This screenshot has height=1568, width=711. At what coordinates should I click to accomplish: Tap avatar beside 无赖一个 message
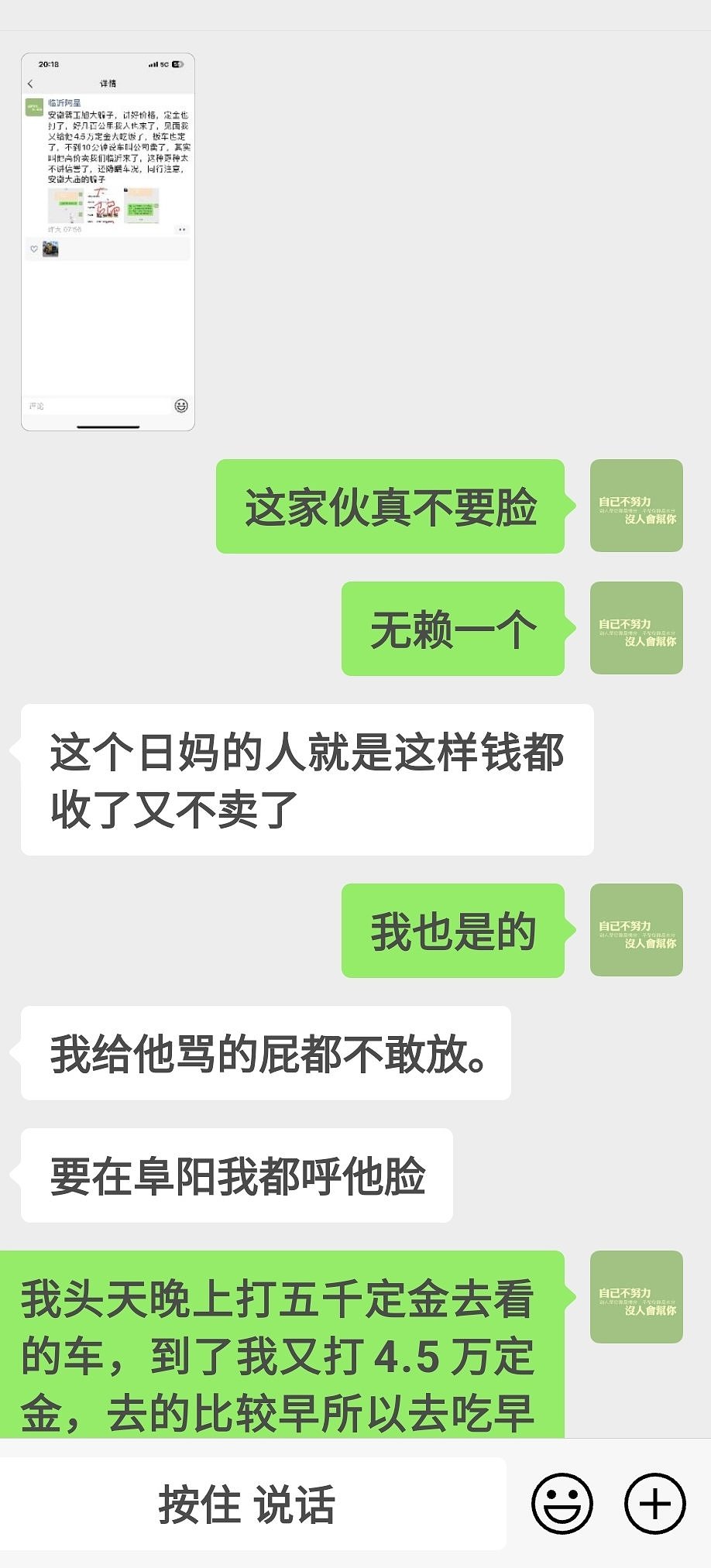pos(637,628)
